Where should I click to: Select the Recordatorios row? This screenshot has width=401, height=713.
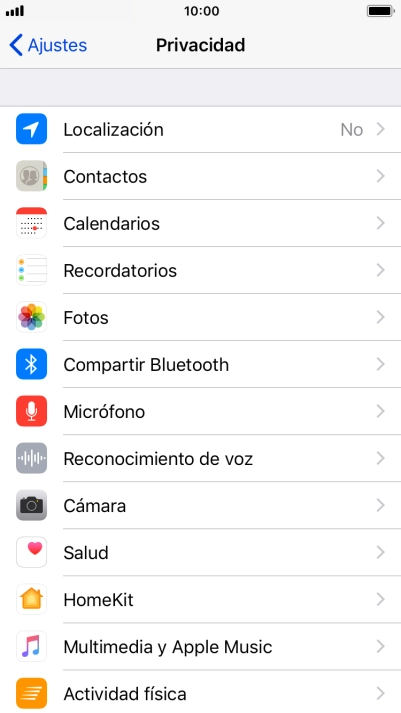200,270
